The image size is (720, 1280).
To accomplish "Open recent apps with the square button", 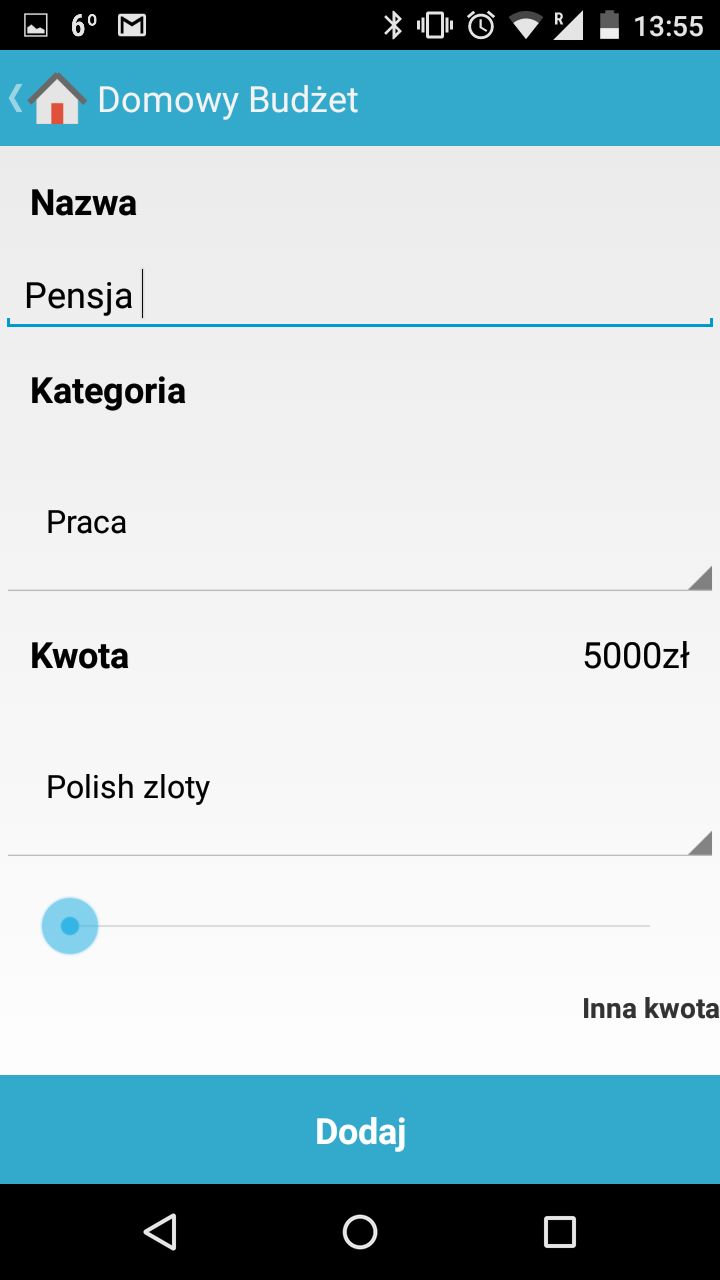I will [x=562, y=1232].
